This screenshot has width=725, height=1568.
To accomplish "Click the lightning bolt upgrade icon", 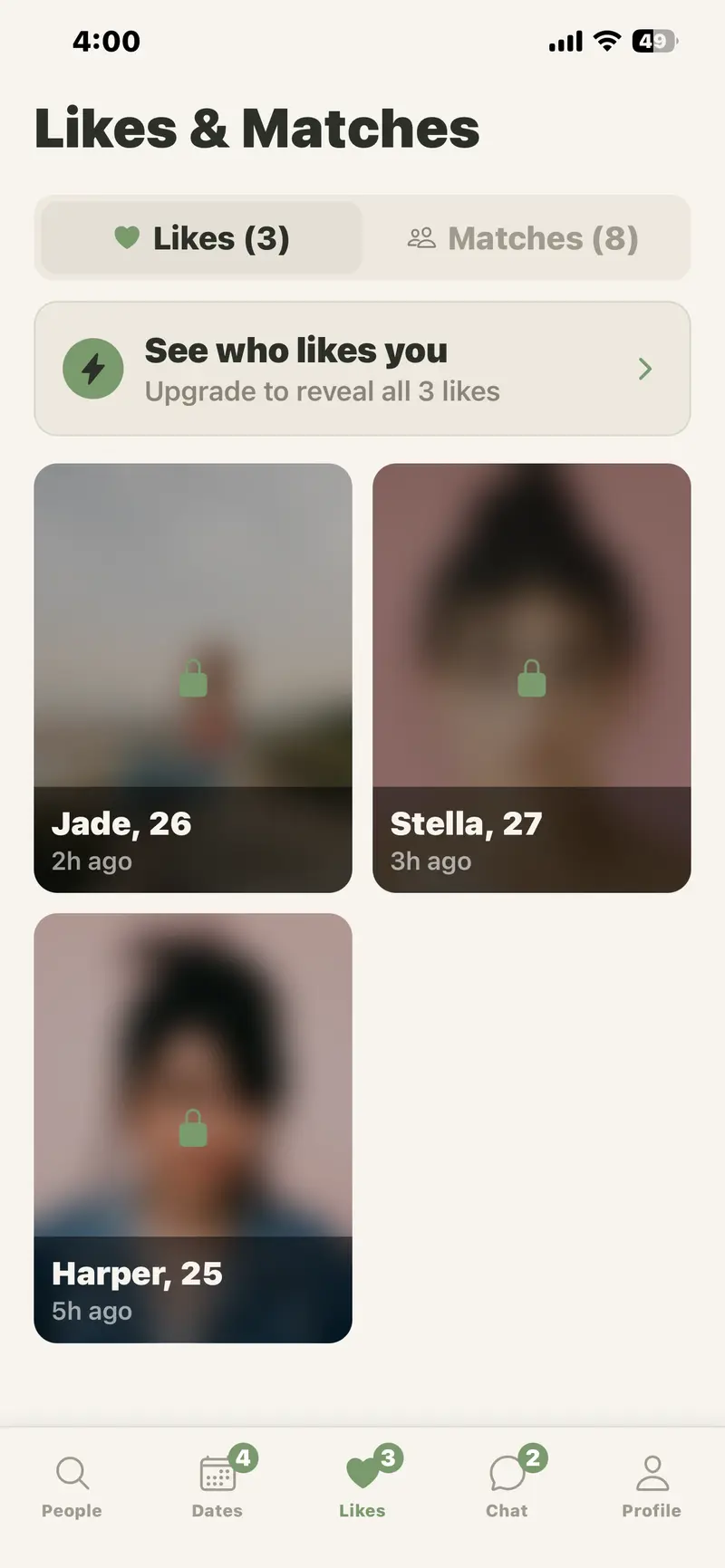I will tap(92, 369).
